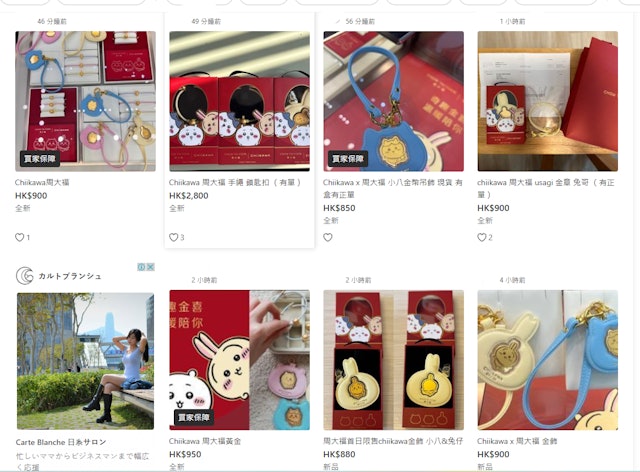Viewport: 640px width, 472px height.
Task: Open the HK$880 小八&兔仔 金飾 listing
Action: coord(393,360)
